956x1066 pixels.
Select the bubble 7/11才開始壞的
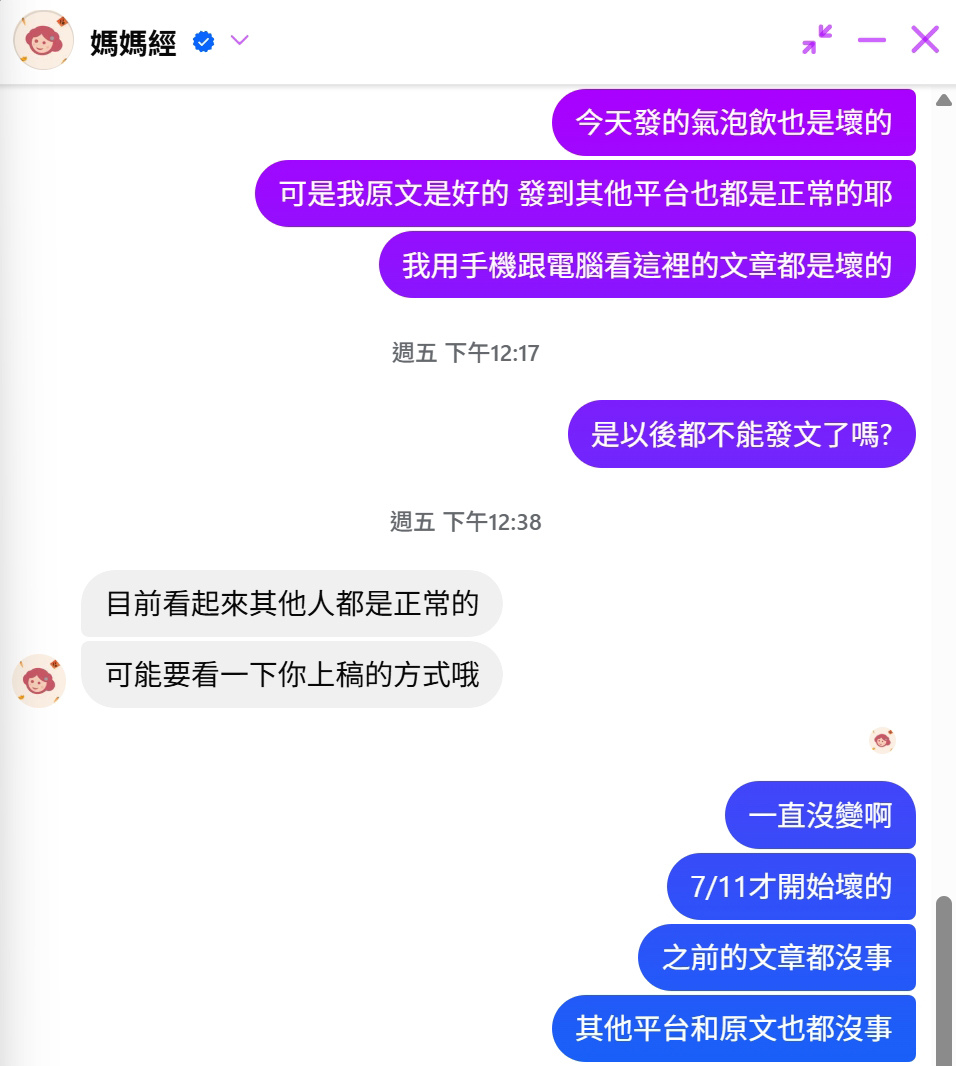[x=790, y=886]
